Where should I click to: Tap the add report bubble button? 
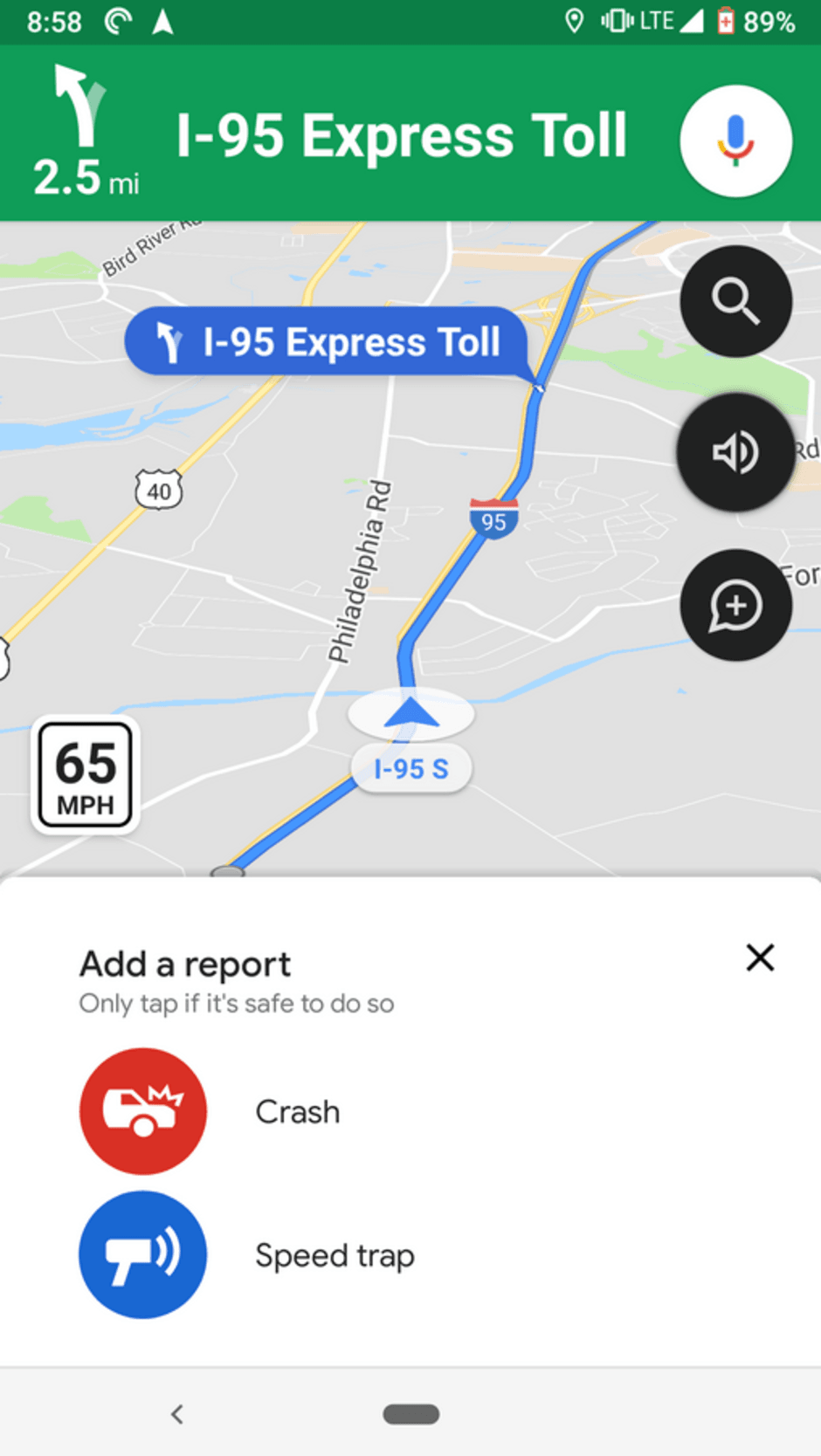[735, 605]
